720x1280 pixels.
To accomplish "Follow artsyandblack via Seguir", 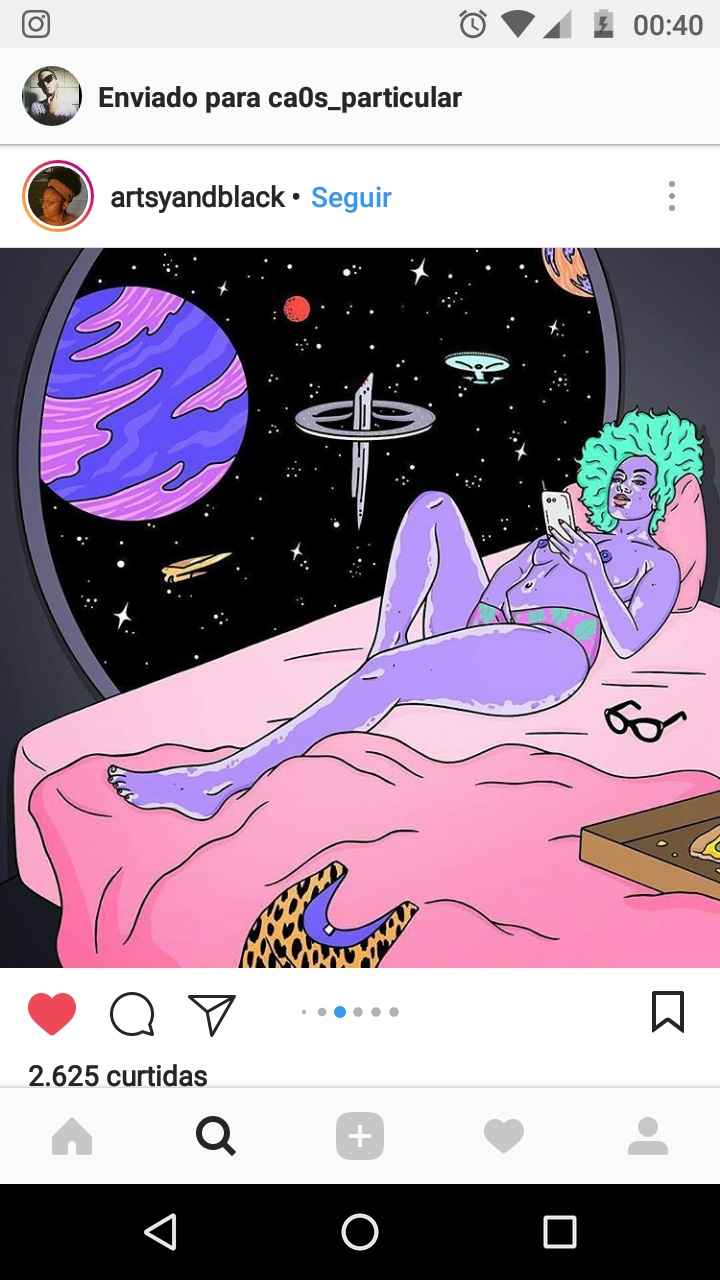I will pos(351,197).
